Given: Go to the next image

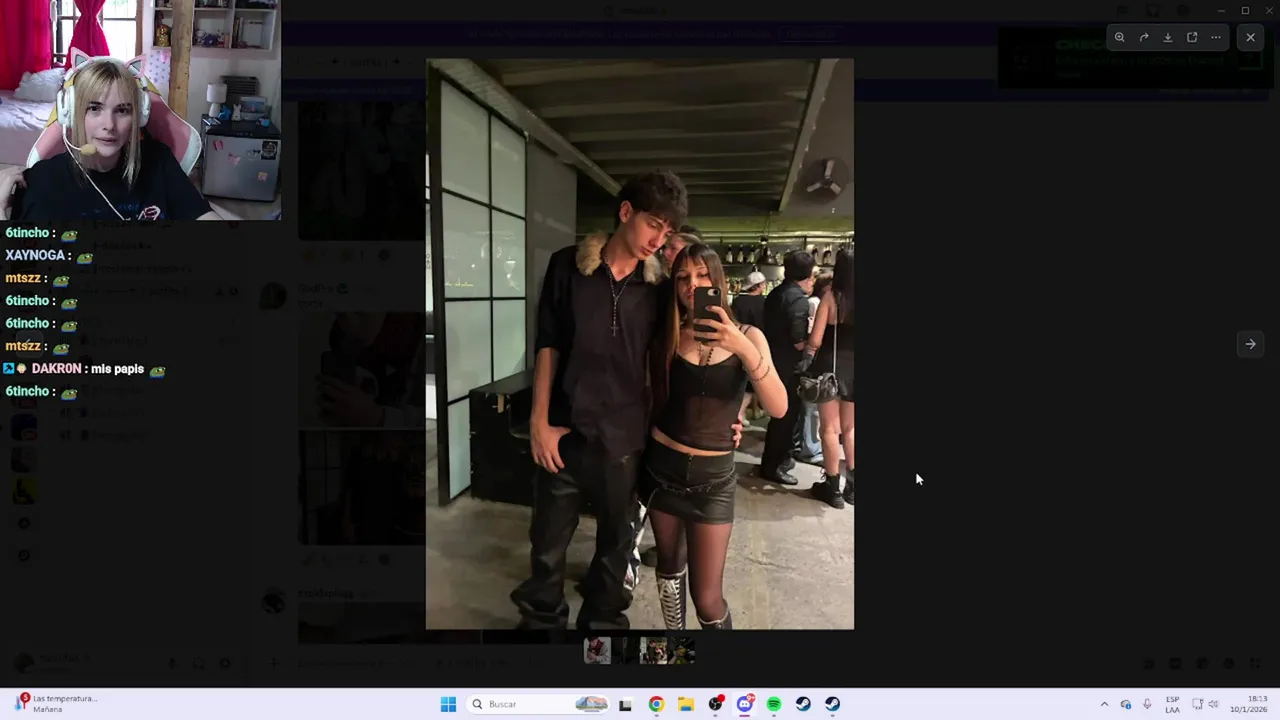Looking at the screenshot, I should 1250,344.
